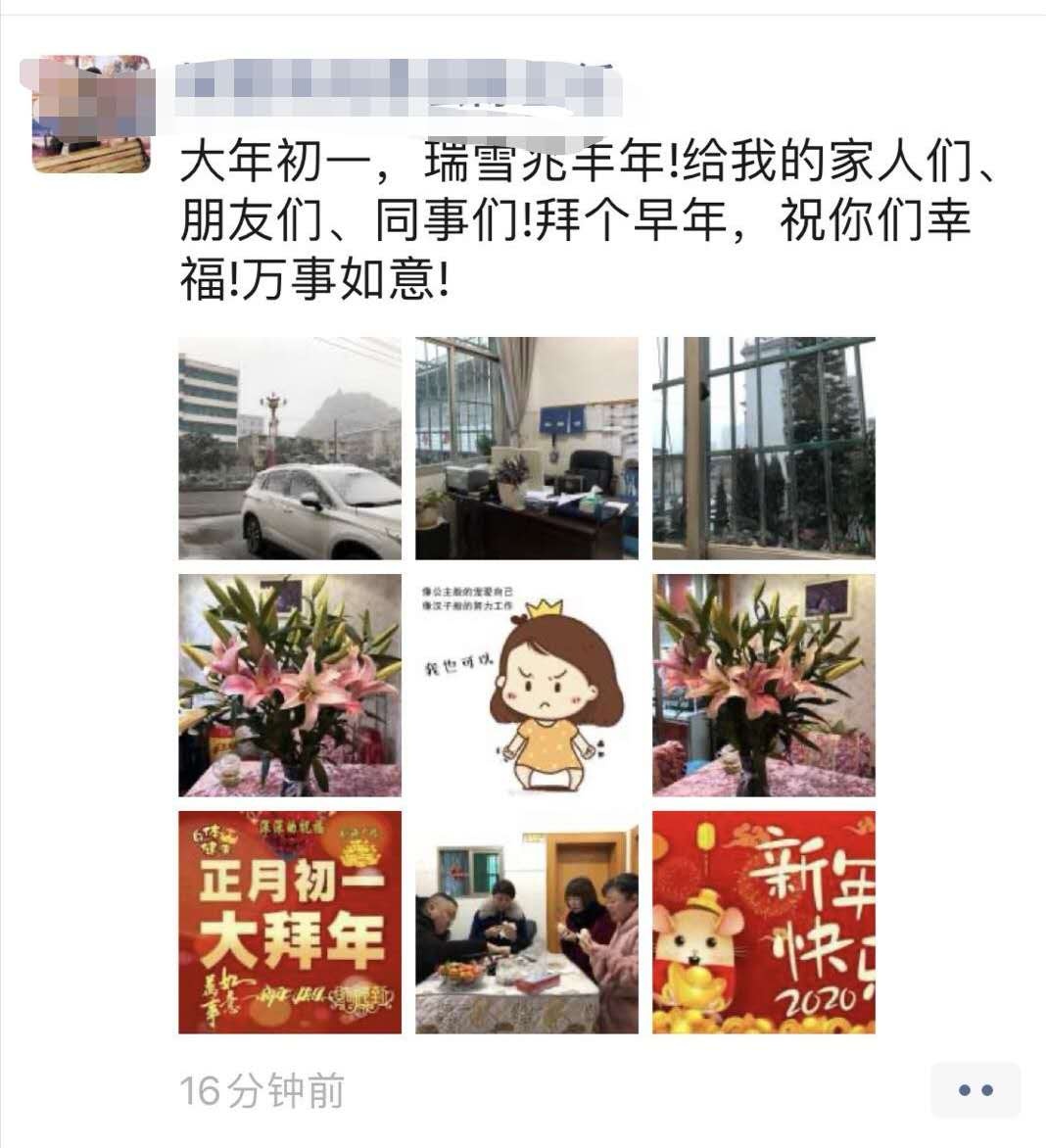Open the two-dot like and comment menu
The width and height of the screenshot is (1046, 1148).
[975, 1089]
